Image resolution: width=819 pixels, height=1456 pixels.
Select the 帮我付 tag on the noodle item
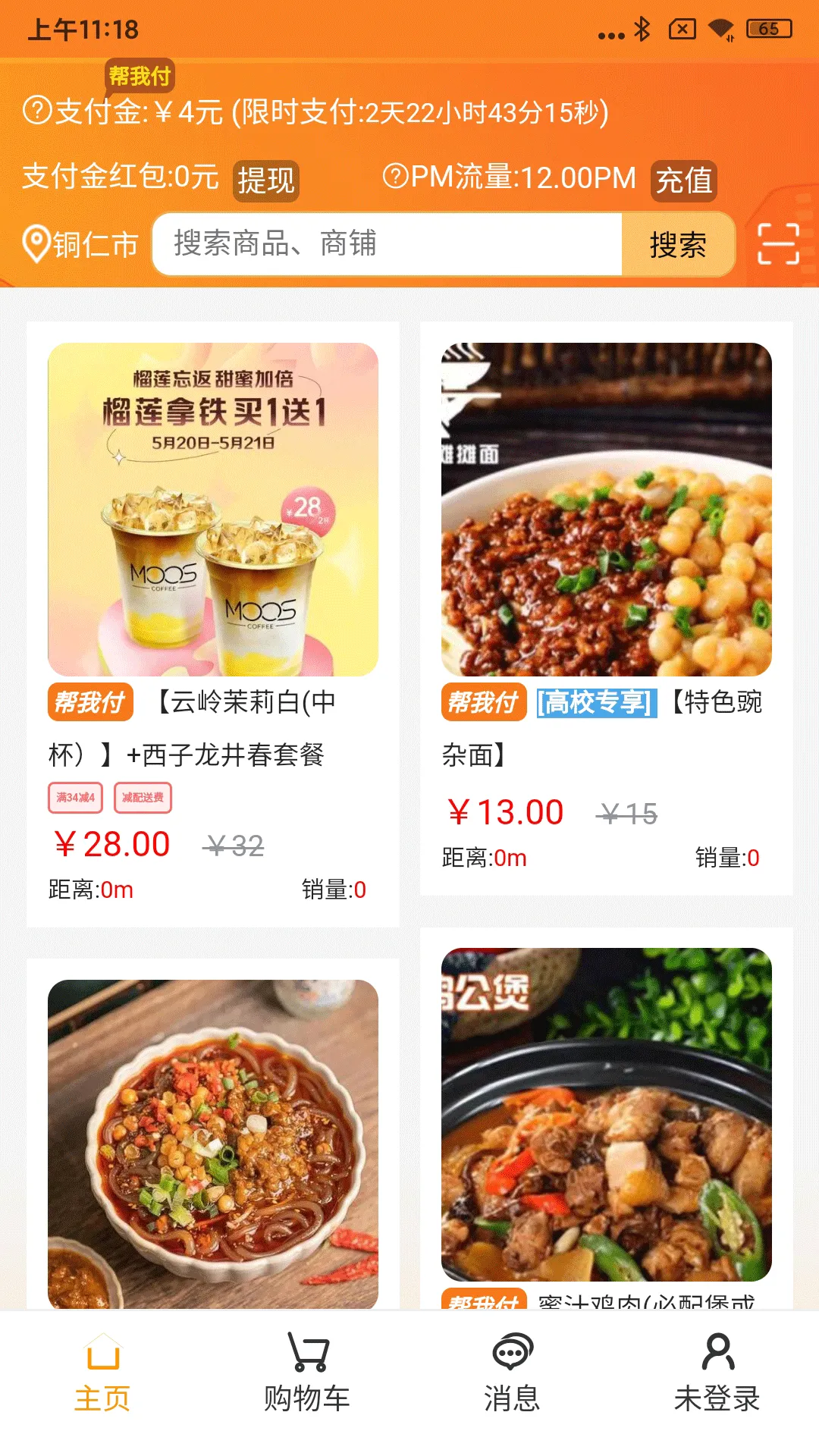click(483, 704)
